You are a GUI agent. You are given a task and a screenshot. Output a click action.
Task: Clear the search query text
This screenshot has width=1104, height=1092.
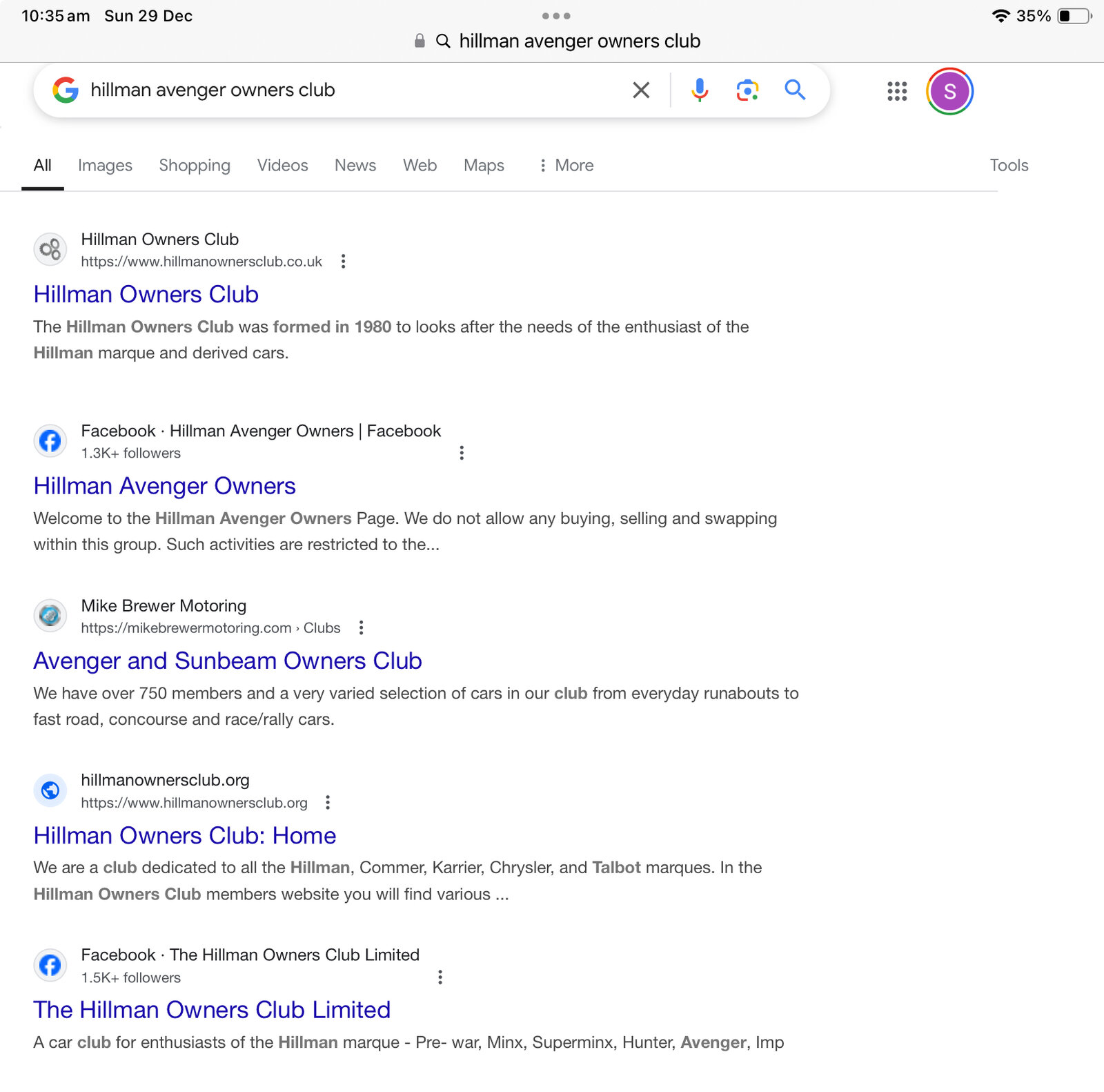click(x=641, y=90)
